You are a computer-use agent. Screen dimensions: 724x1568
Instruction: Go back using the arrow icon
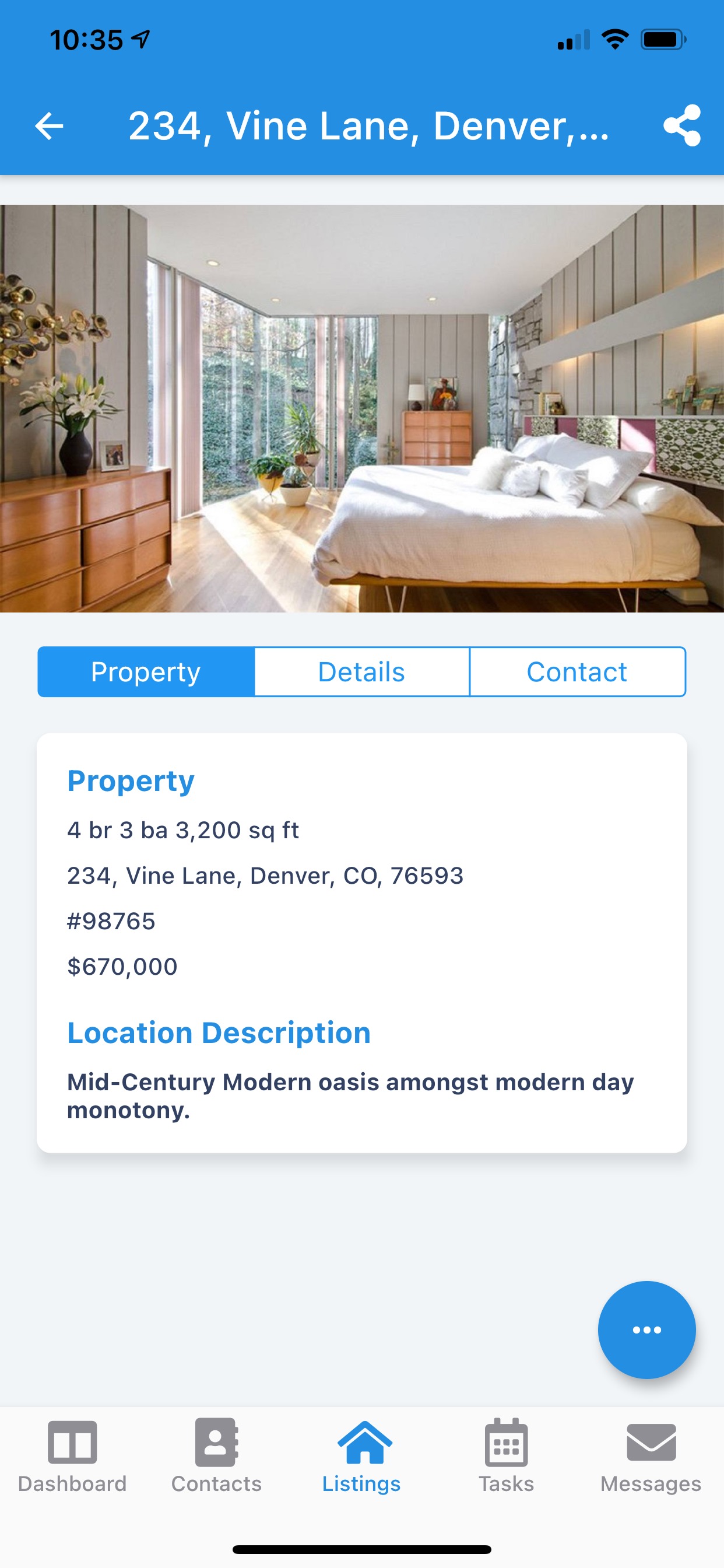[50, 126]
